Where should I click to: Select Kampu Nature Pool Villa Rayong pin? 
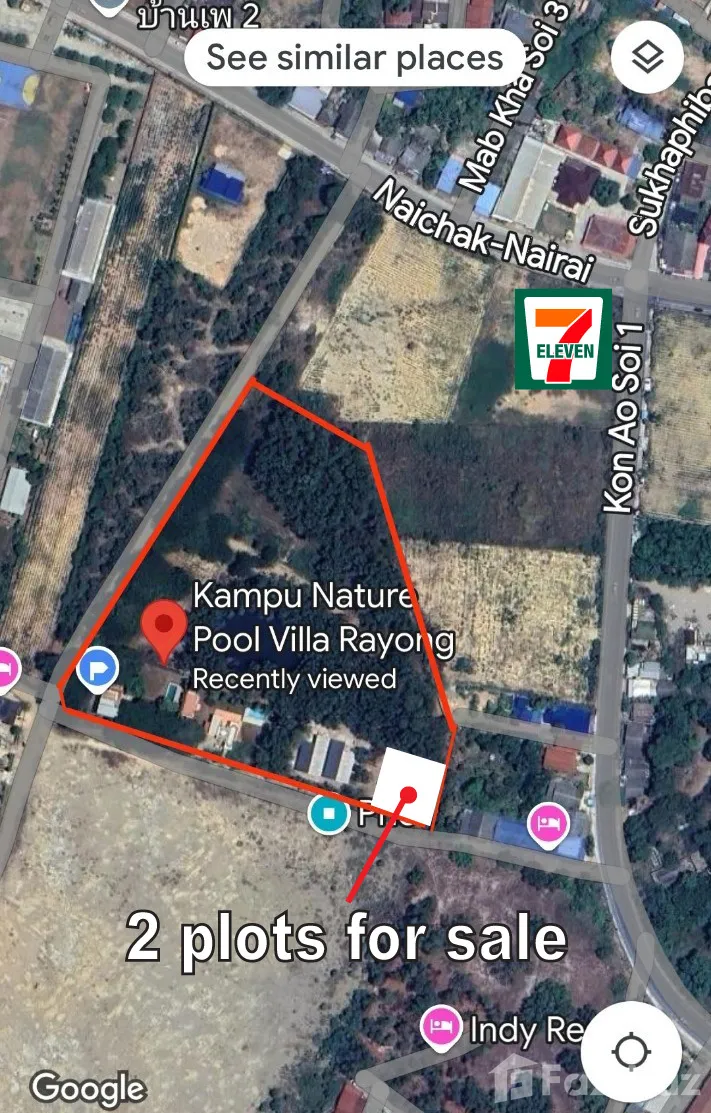pyautogui.click(x=163, y=627)
